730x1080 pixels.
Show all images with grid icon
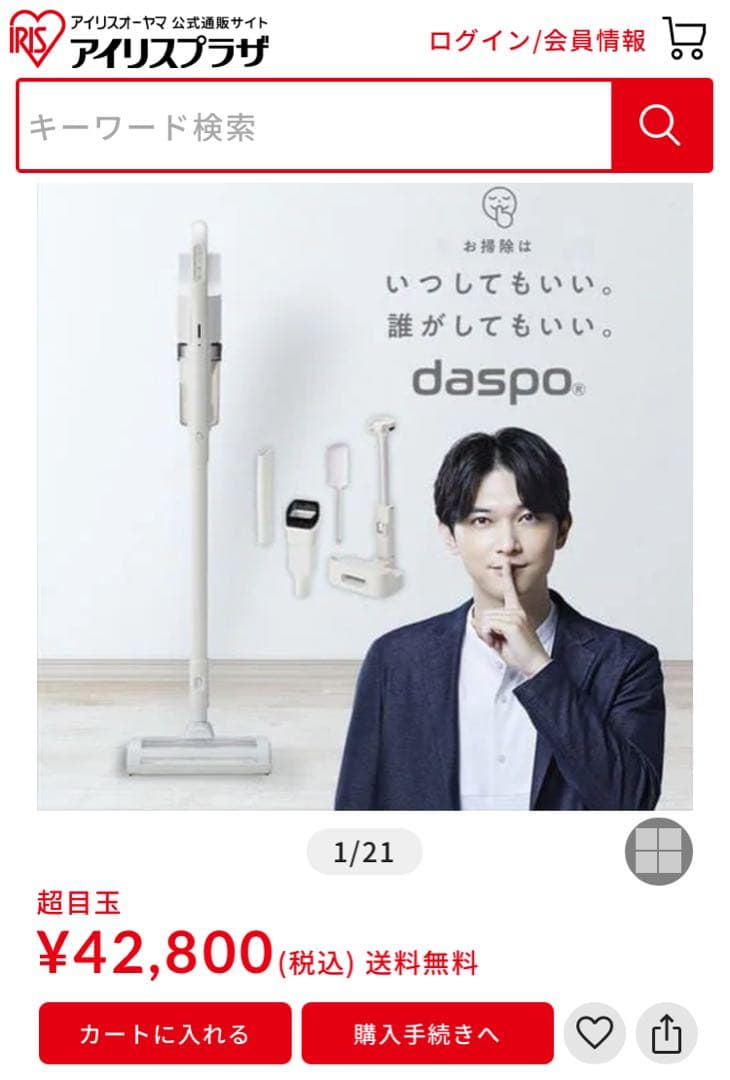658,852
